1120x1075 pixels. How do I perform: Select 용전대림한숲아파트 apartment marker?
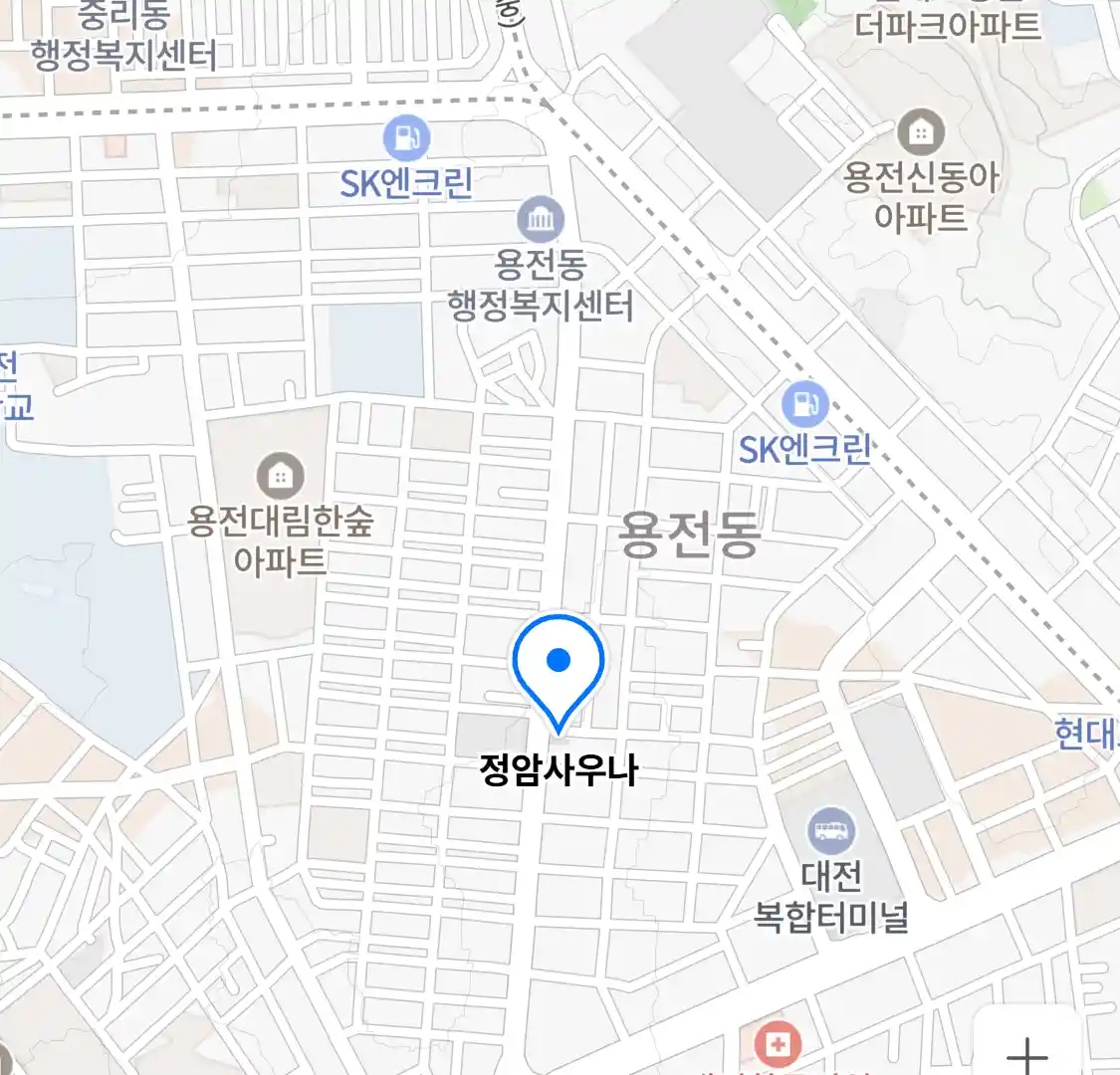(x=281, y=477)
